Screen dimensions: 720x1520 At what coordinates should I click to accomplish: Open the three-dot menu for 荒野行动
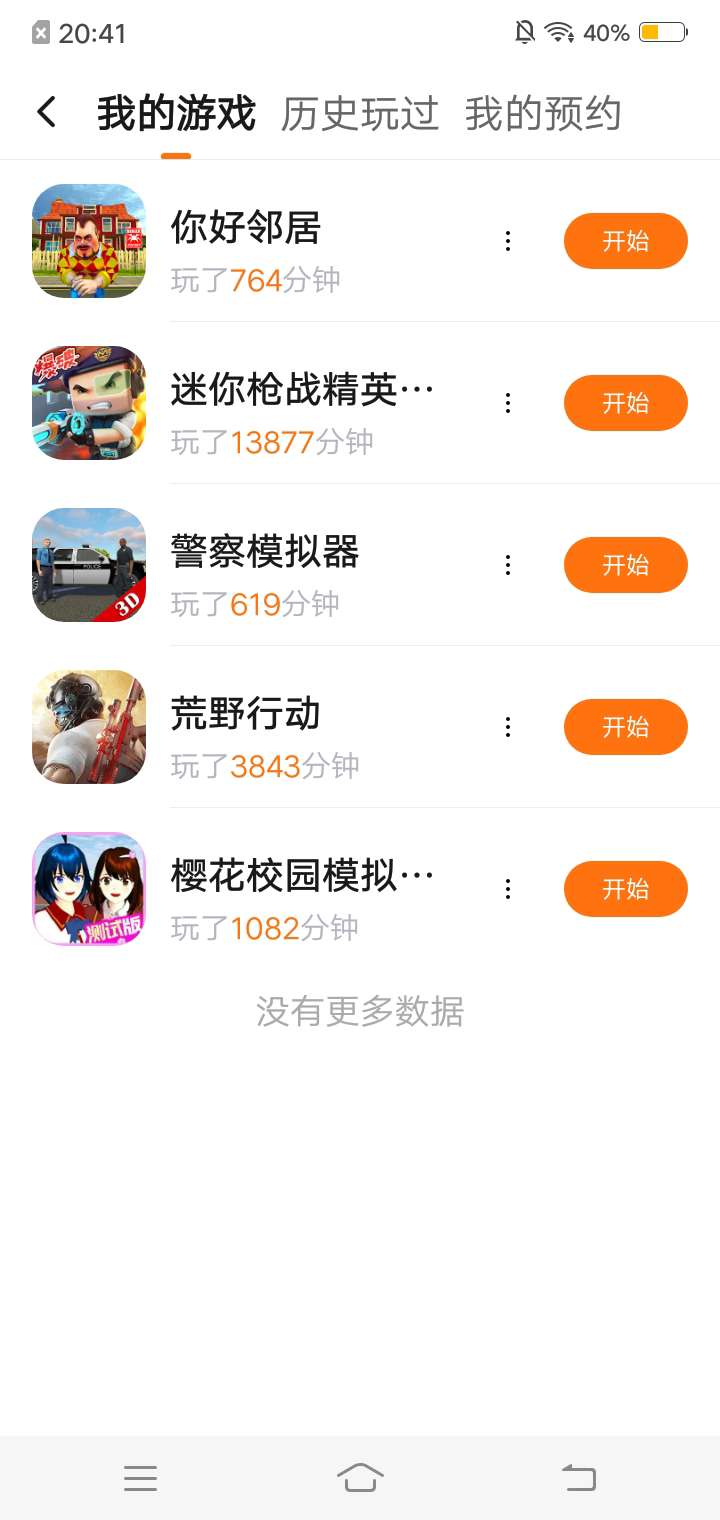(508, 727)
